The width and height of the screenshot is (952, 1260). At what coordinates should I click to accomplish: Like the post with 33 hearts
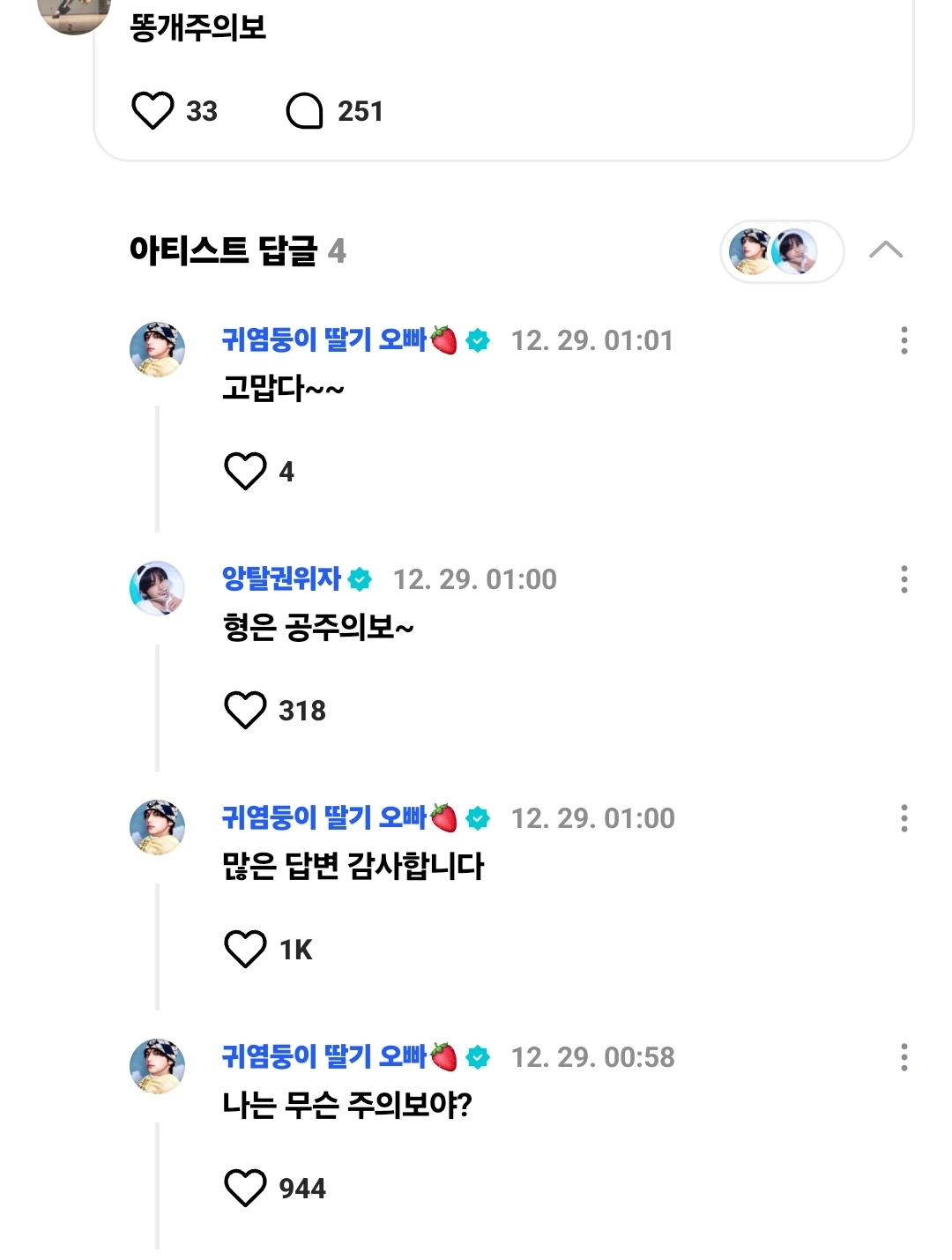click(x=152, y=111)
